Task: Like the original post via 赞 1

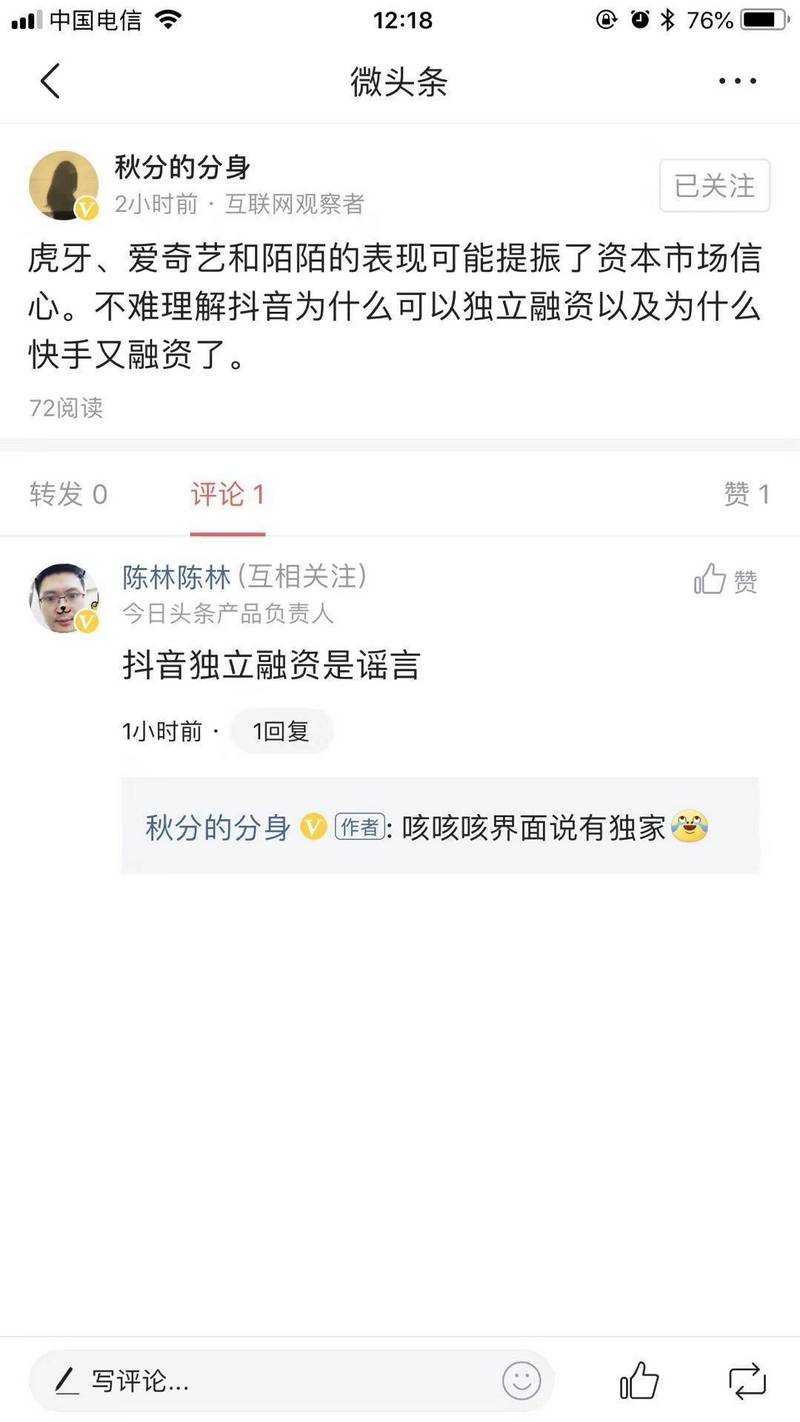Action: tap(744, 495)
